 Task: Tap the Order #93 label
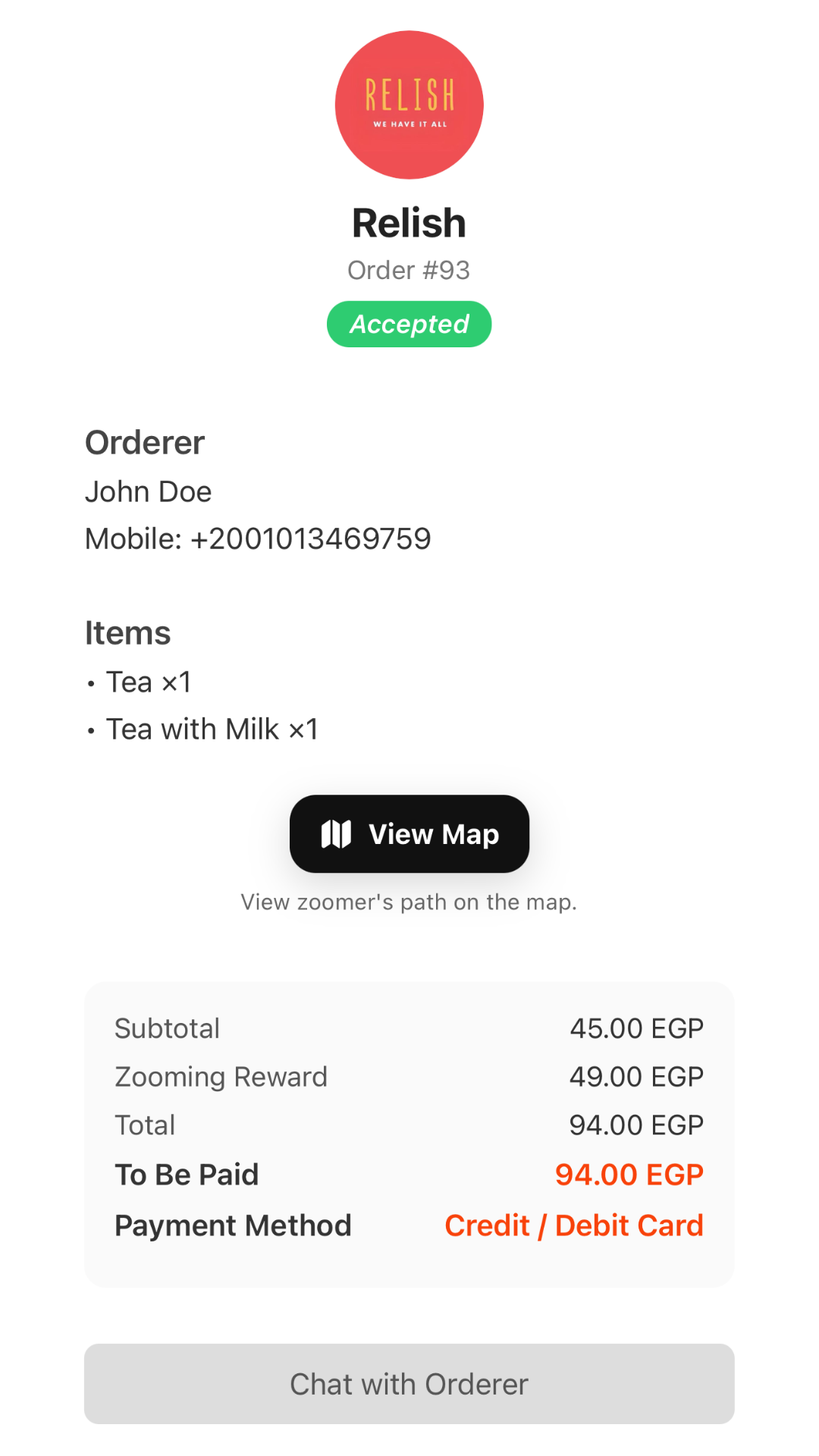coord(409,270)
